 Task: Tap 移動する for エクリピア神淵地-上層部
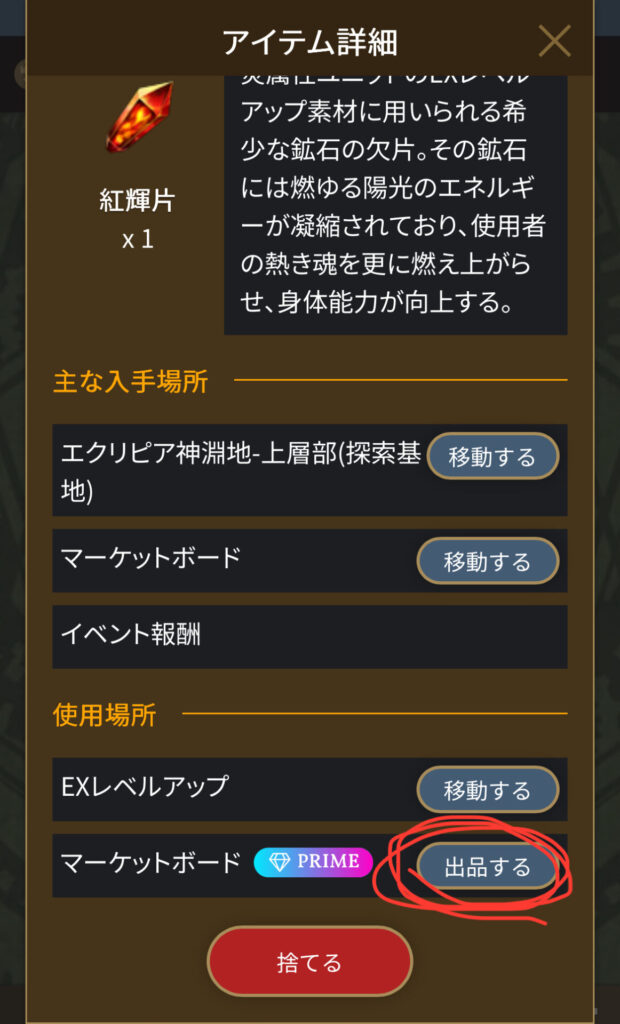493,456
